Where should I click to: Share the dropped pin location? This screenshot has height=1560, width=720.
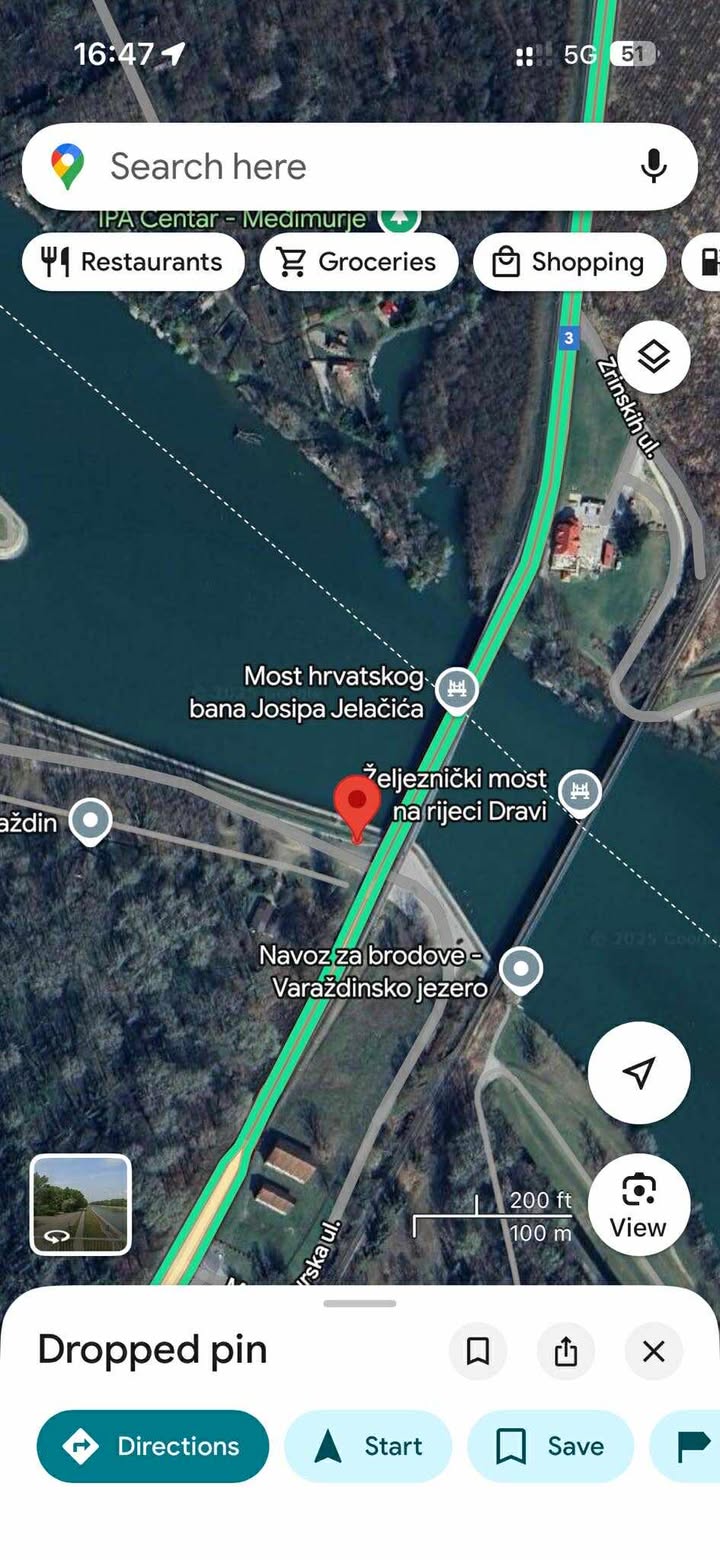pyautogui.click(x=566, y=1352)
